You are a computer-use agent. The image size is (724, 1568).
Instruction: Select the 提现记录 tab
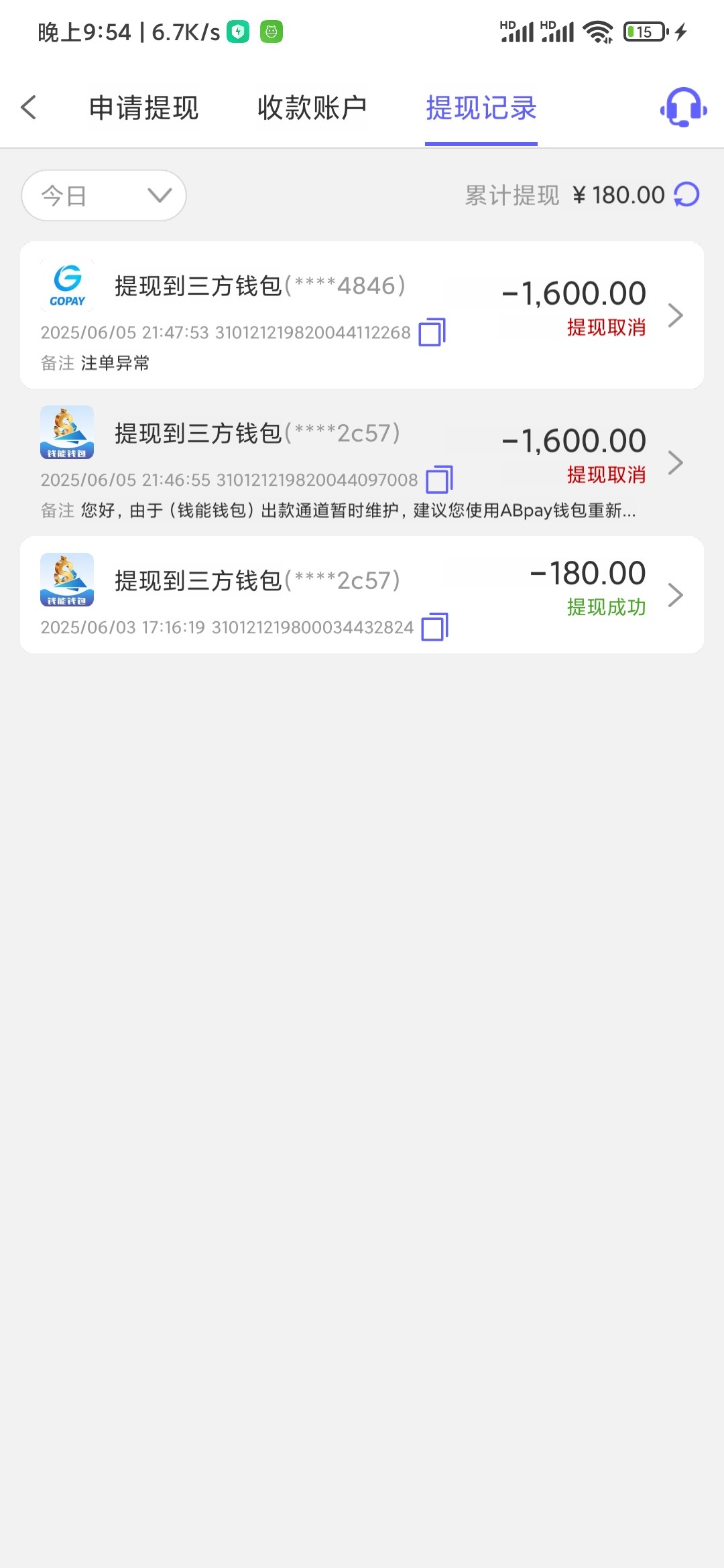pyautogui.click(x=481, y=108)
